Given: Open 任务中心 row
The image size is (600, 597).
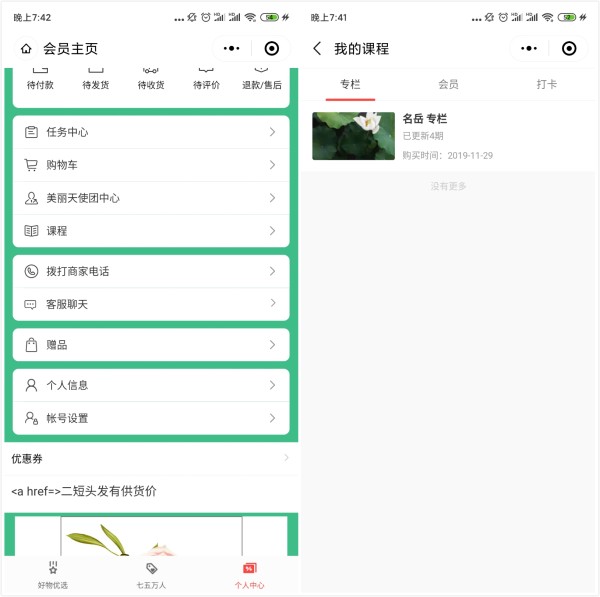Looking at the screenshot, I should pyautogui.click(x=150, y=132).
